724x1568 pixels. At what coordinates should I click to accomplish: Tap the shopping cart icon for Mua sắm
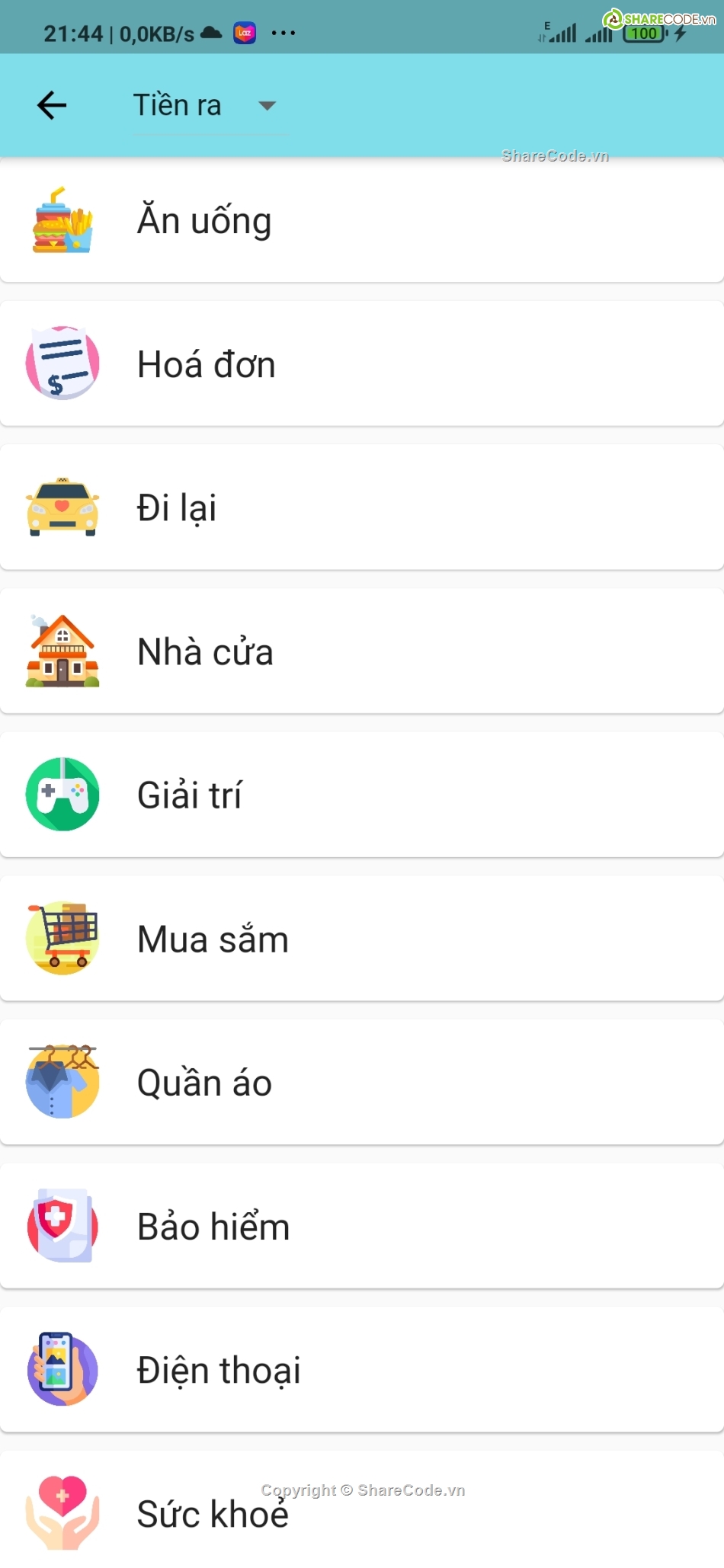[x=64, y=938]
